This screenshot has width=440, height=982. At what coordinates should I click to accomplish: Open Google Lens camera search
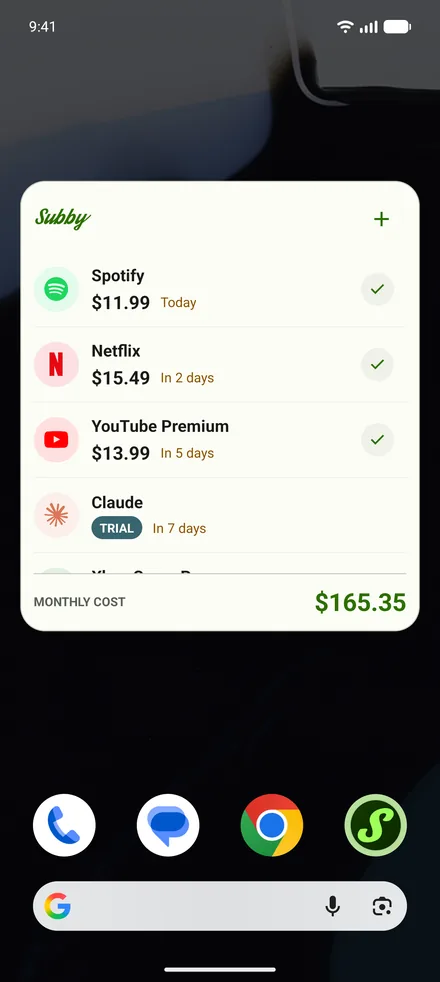pyautogui.click(x=381, y=906)
